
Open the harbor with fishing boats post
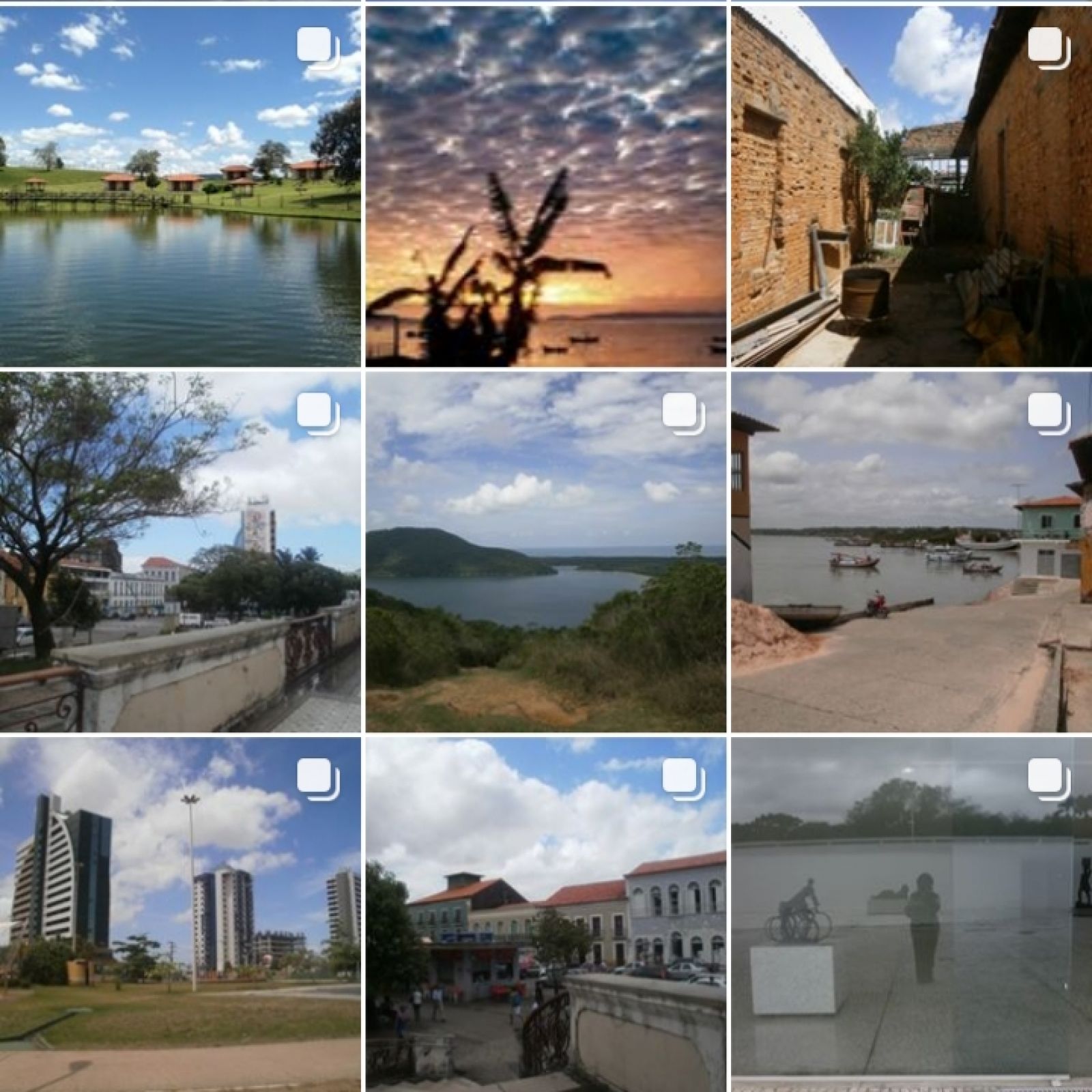pyautogui.click(x=911, y=551)
